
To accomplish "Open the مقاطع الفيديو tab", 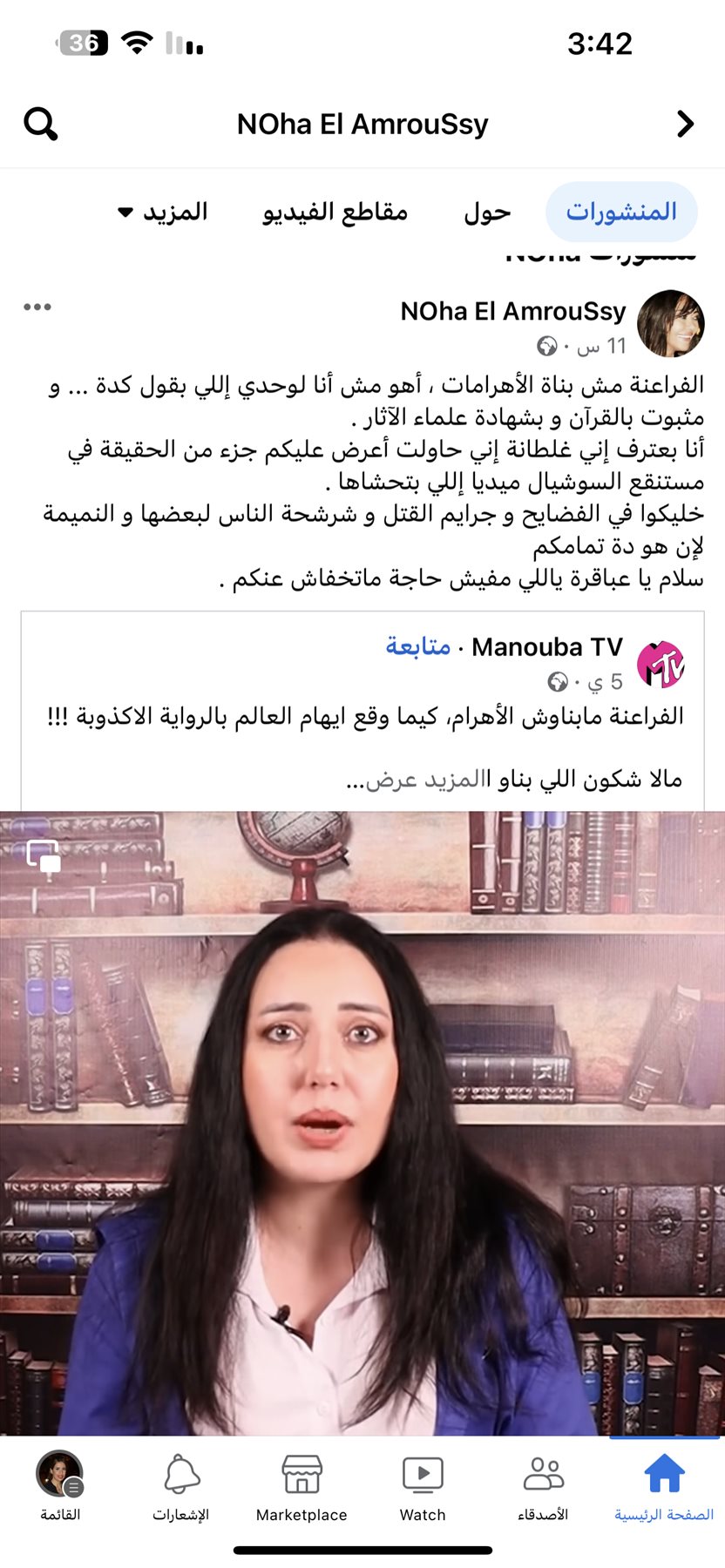I will [335, 212].
